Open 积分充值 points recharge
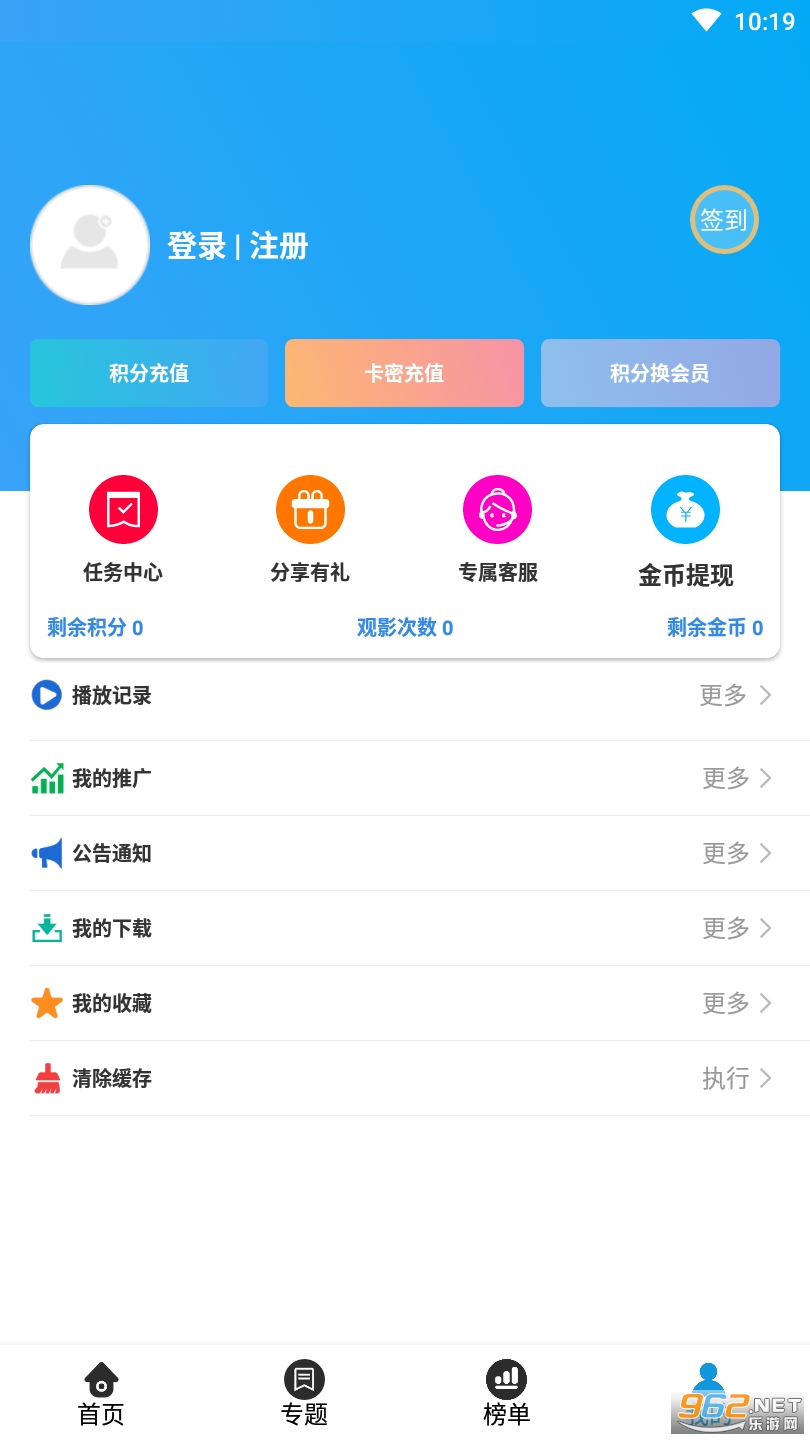 click(x=149, y=373)
